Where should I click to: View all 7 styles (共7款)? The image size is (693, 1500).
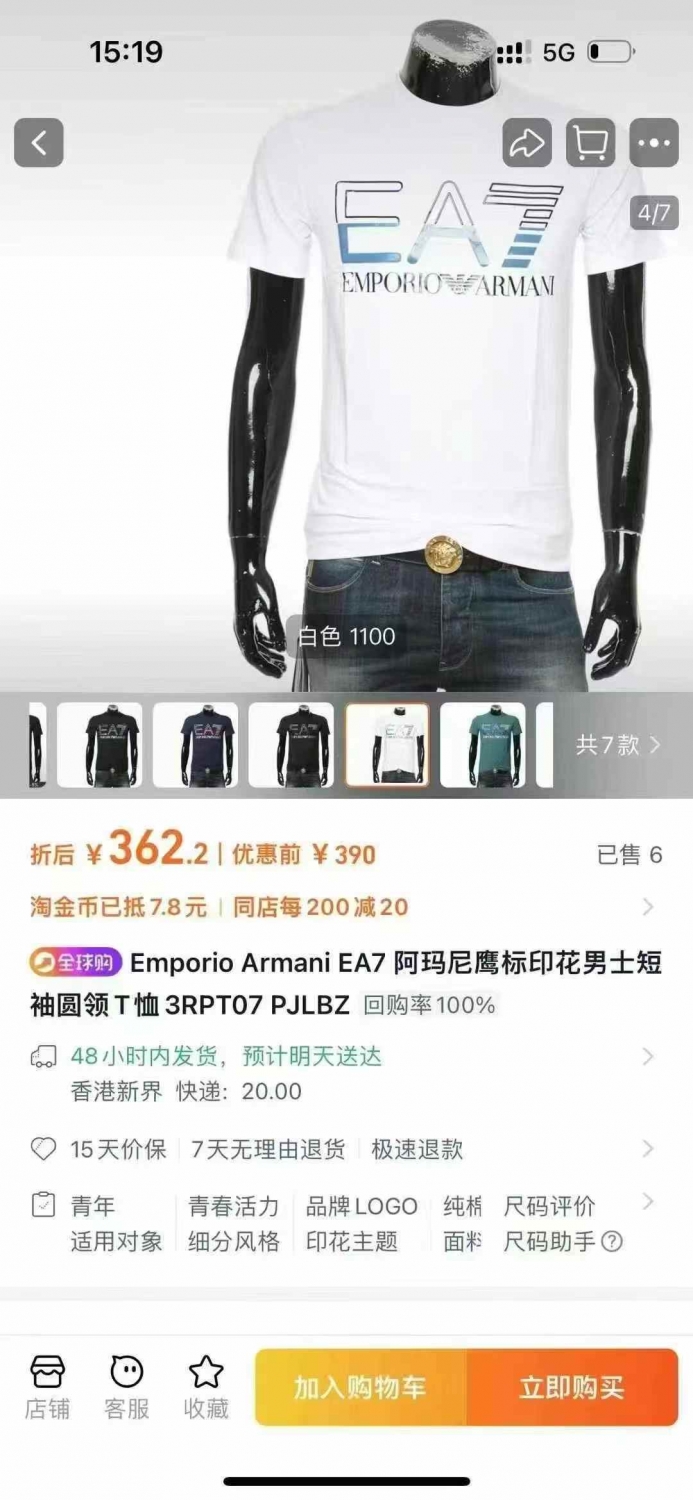click(x=618, y=745)
